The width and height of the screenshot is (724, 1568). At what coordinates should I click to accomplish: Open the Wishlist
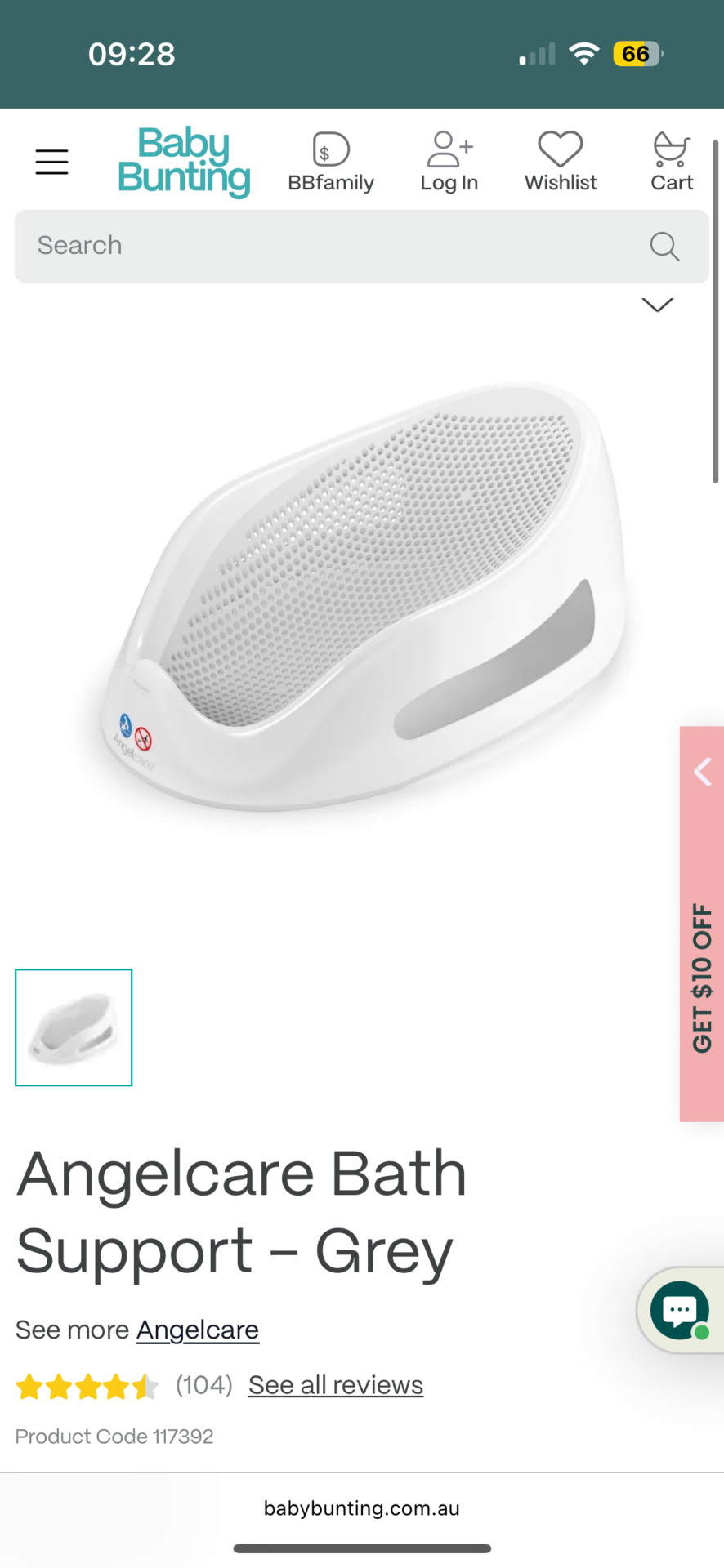tap(561, 162)
